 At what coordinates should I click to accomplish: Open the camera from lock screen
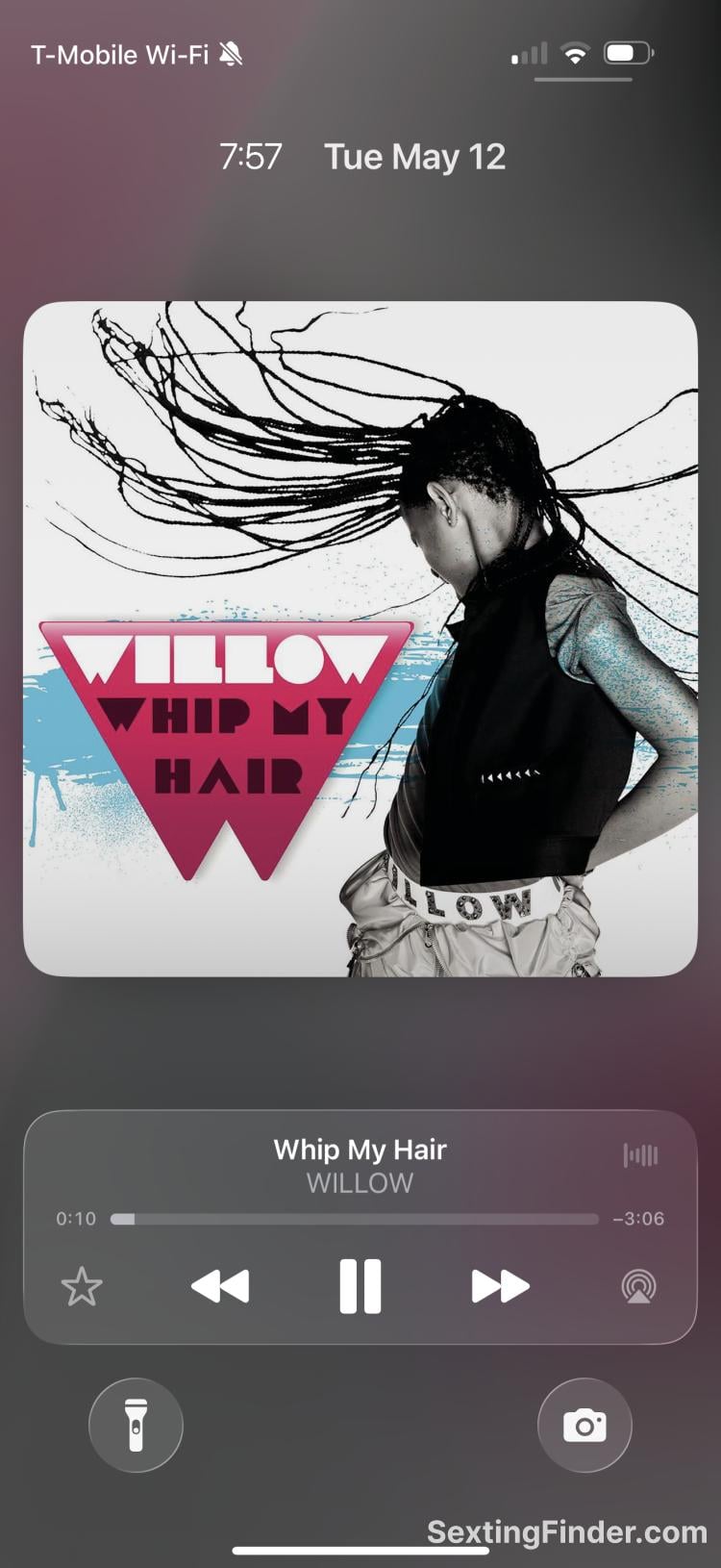[x=584, y=1425]
